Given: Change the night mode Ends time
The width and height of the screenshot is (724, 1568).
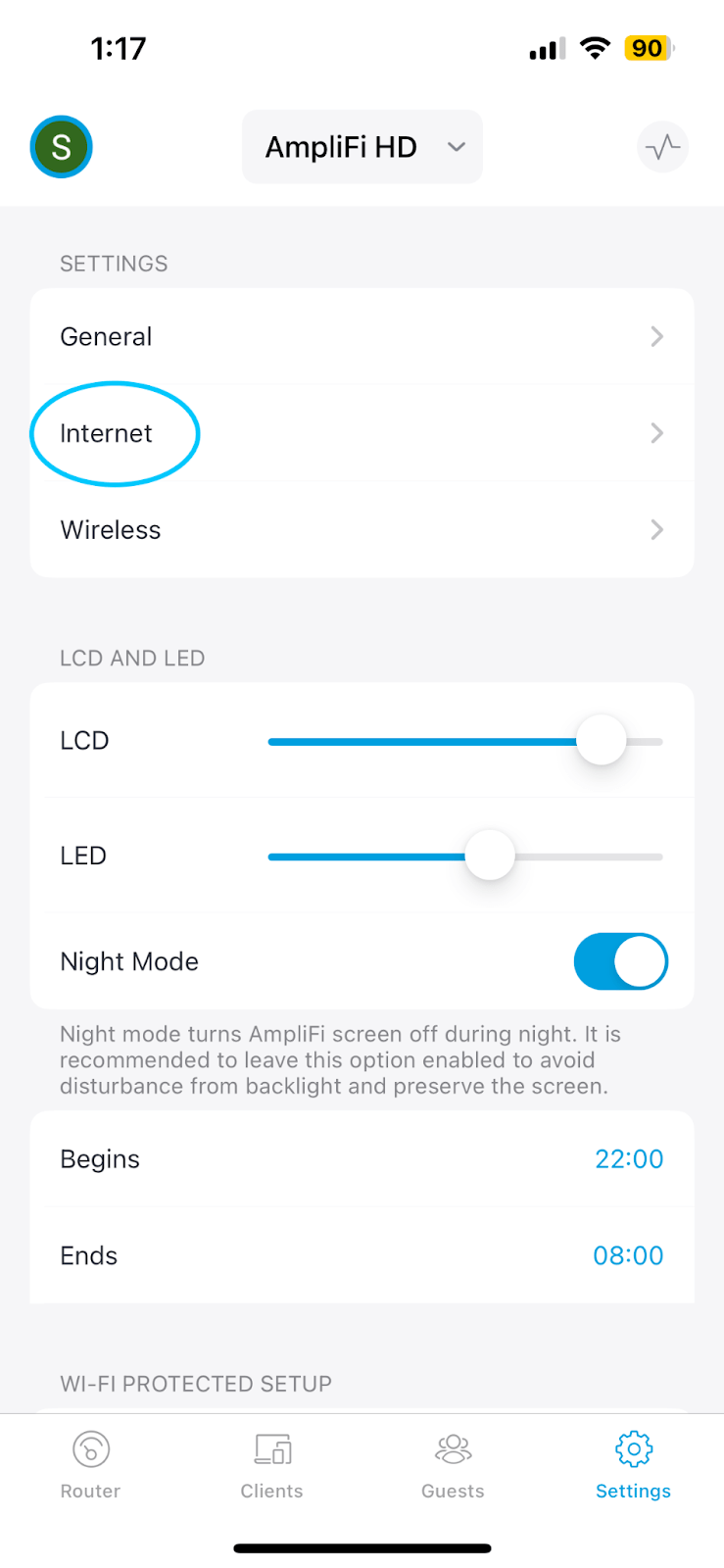Looking at the screenshot, I should pyautogui.click(x=628, y=1255).
